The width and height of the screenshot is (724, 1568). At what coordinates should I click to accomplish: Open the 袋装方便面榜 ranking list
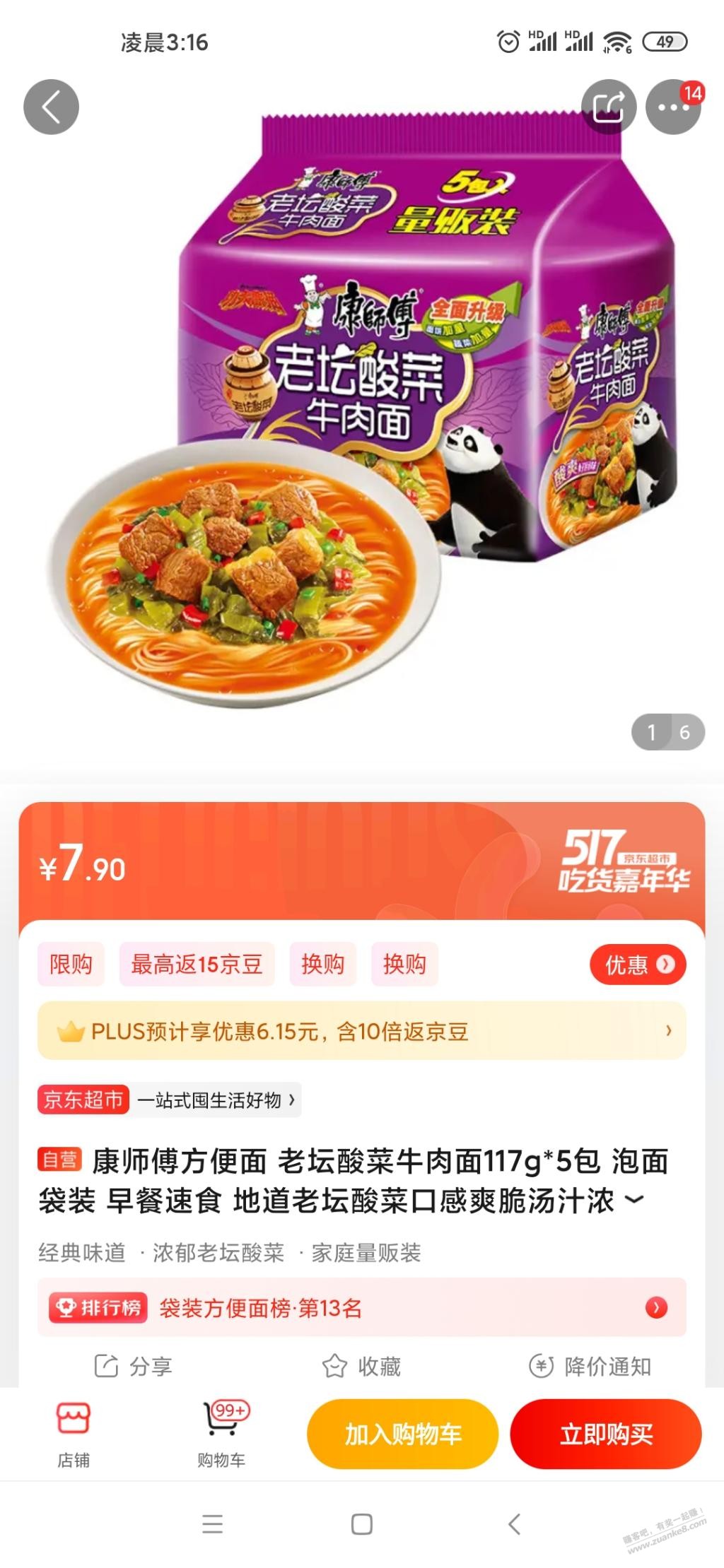[361, 1308]
